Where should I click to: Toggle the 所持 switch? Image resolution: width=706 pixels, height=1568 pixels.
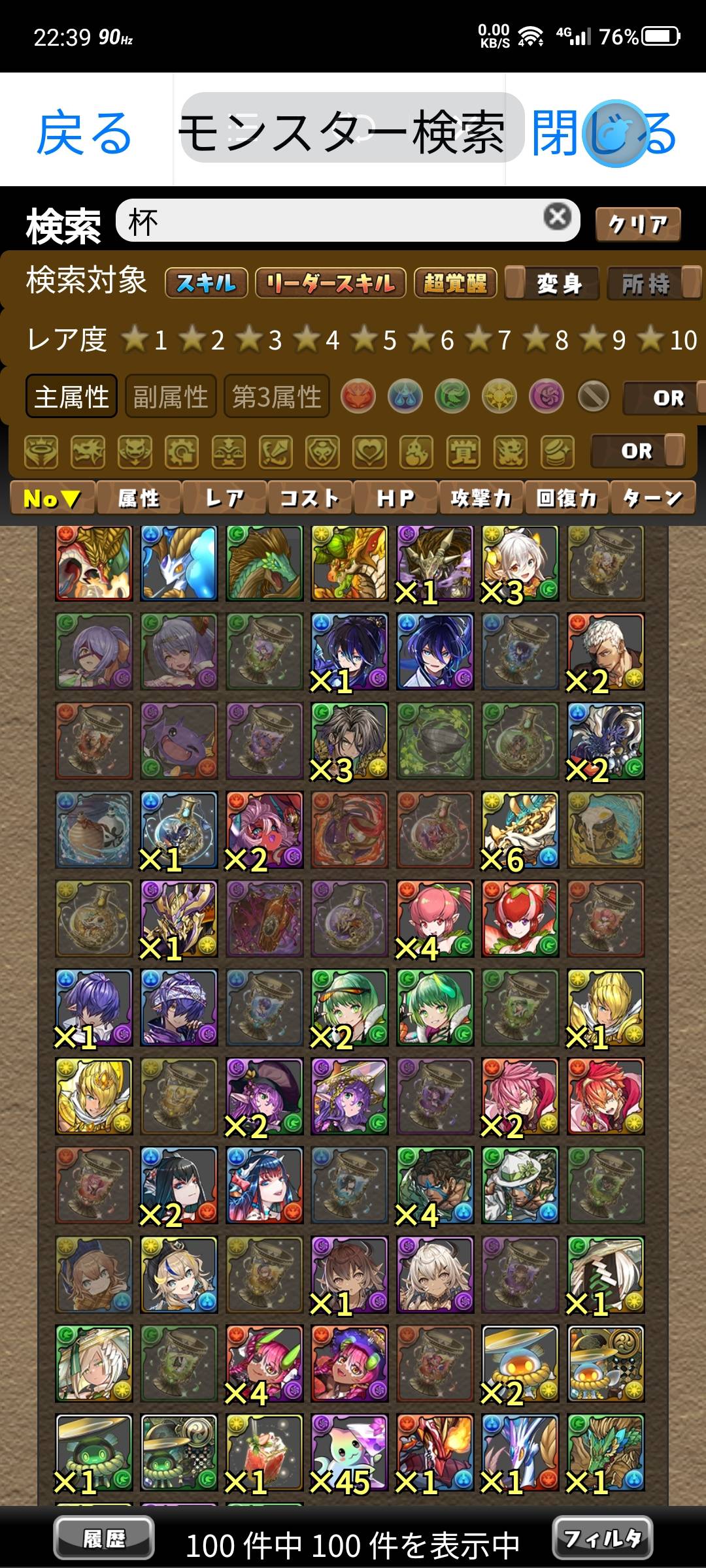click(654, 283)
